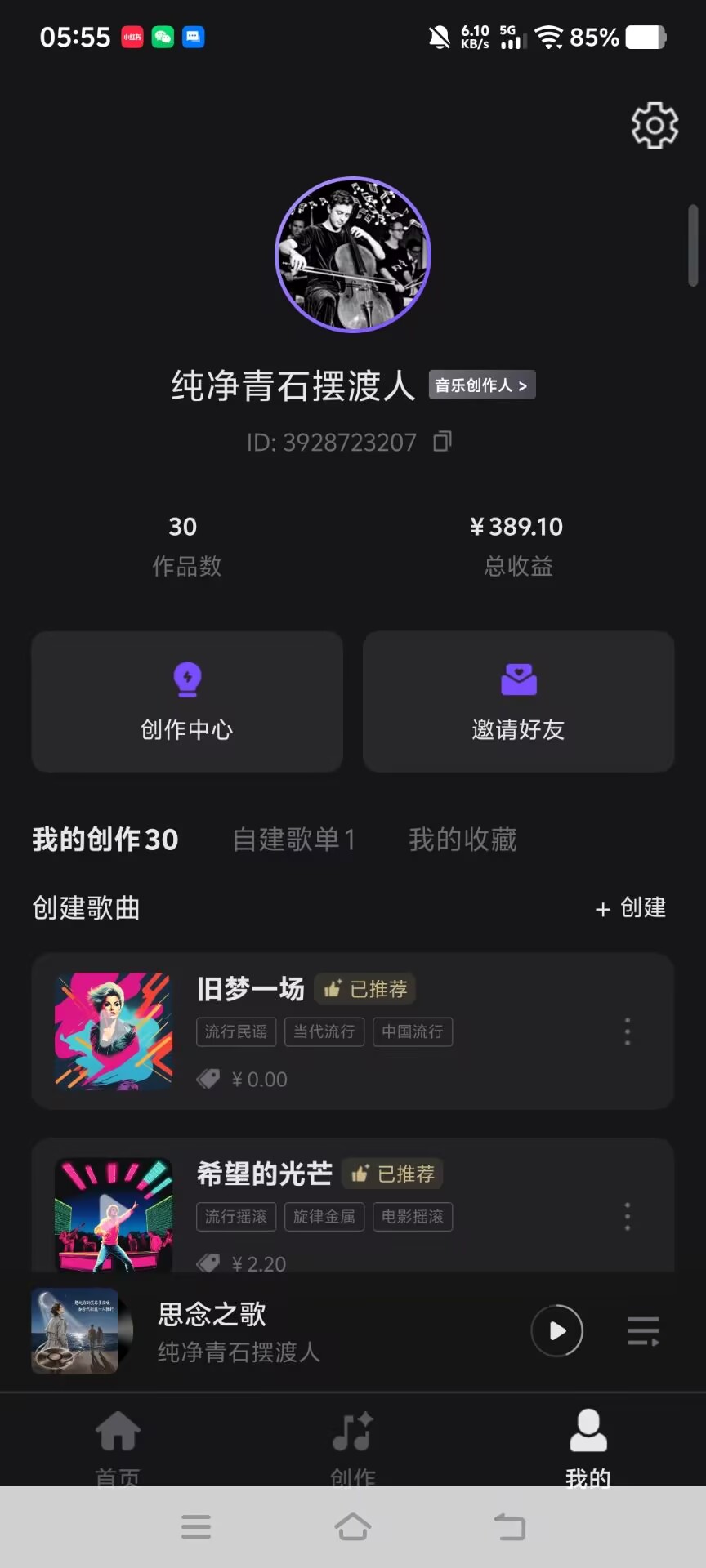Select the 我的创作 tab
Screen dimensions: 706x1568
point(105,840)
